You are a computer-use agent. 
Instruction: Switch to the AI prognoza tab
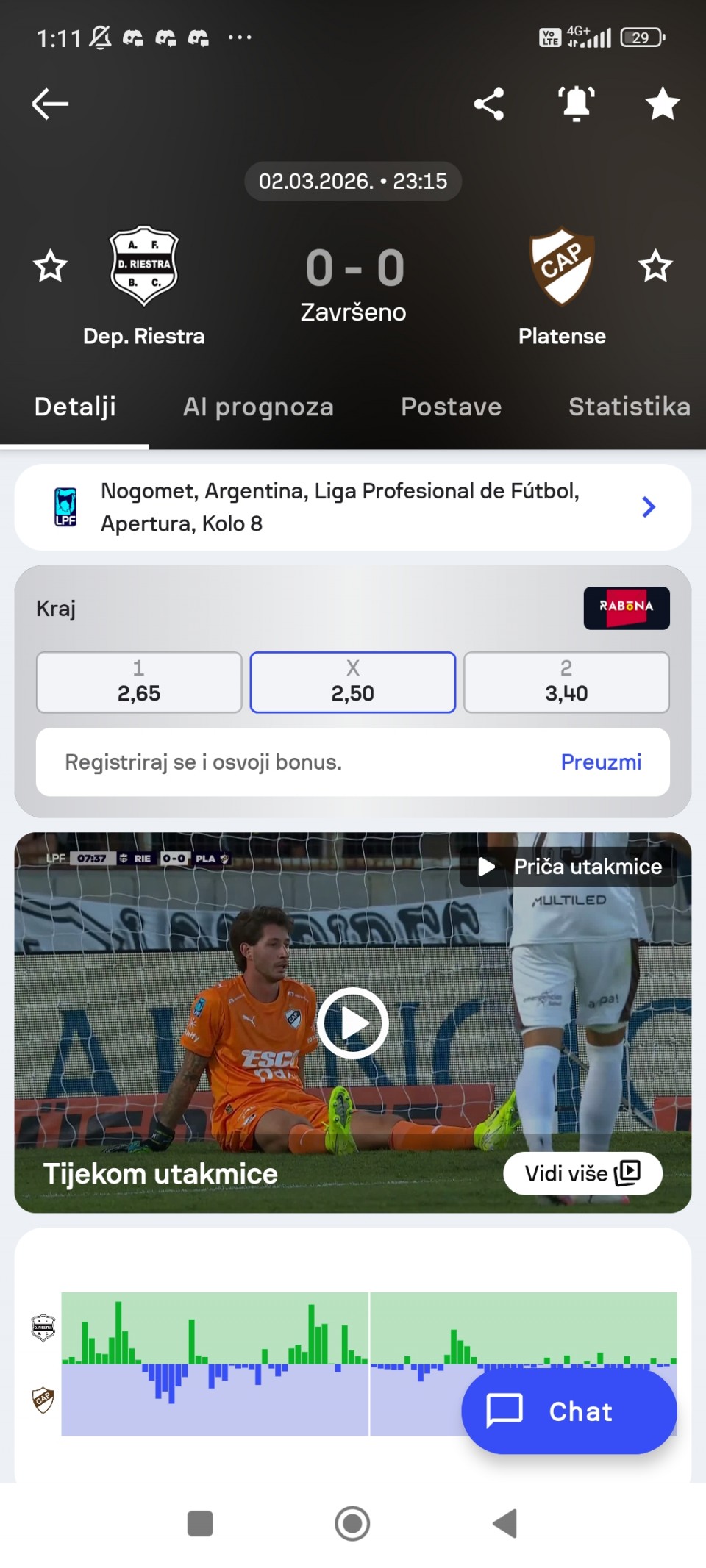(258, 407)
